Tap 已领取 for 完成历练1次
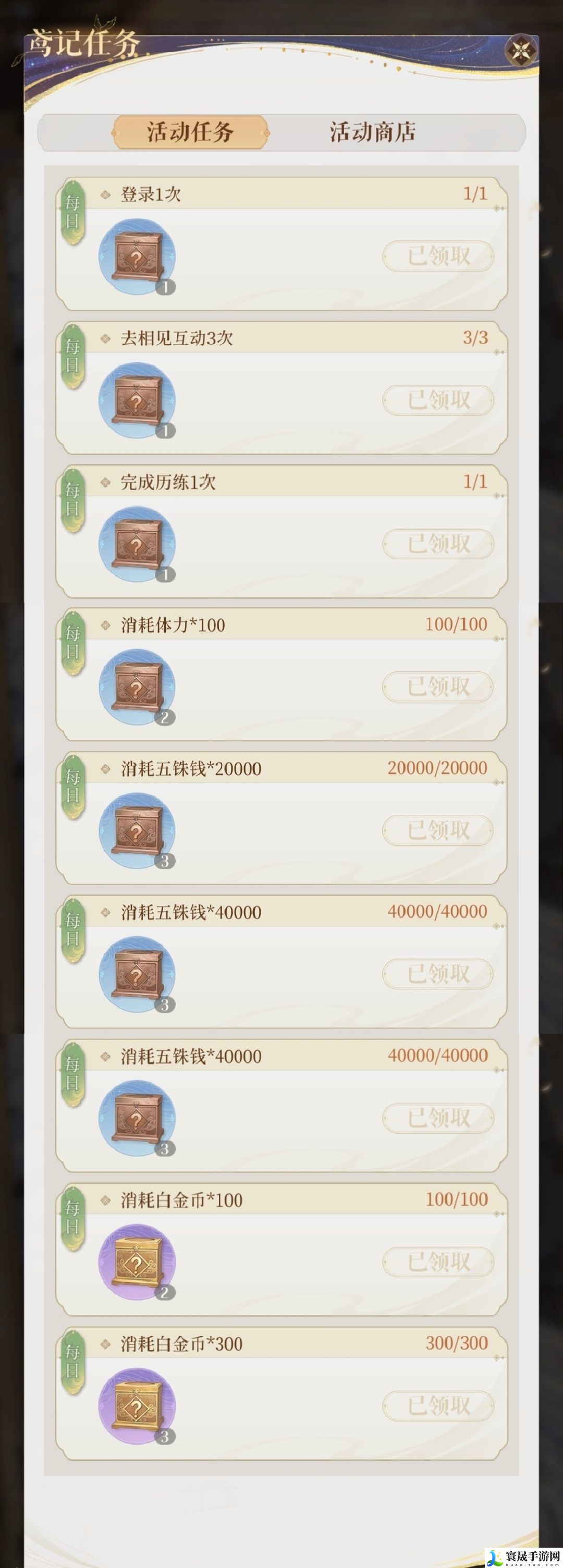Screen dimensions: 563x1568 (437, 544)
